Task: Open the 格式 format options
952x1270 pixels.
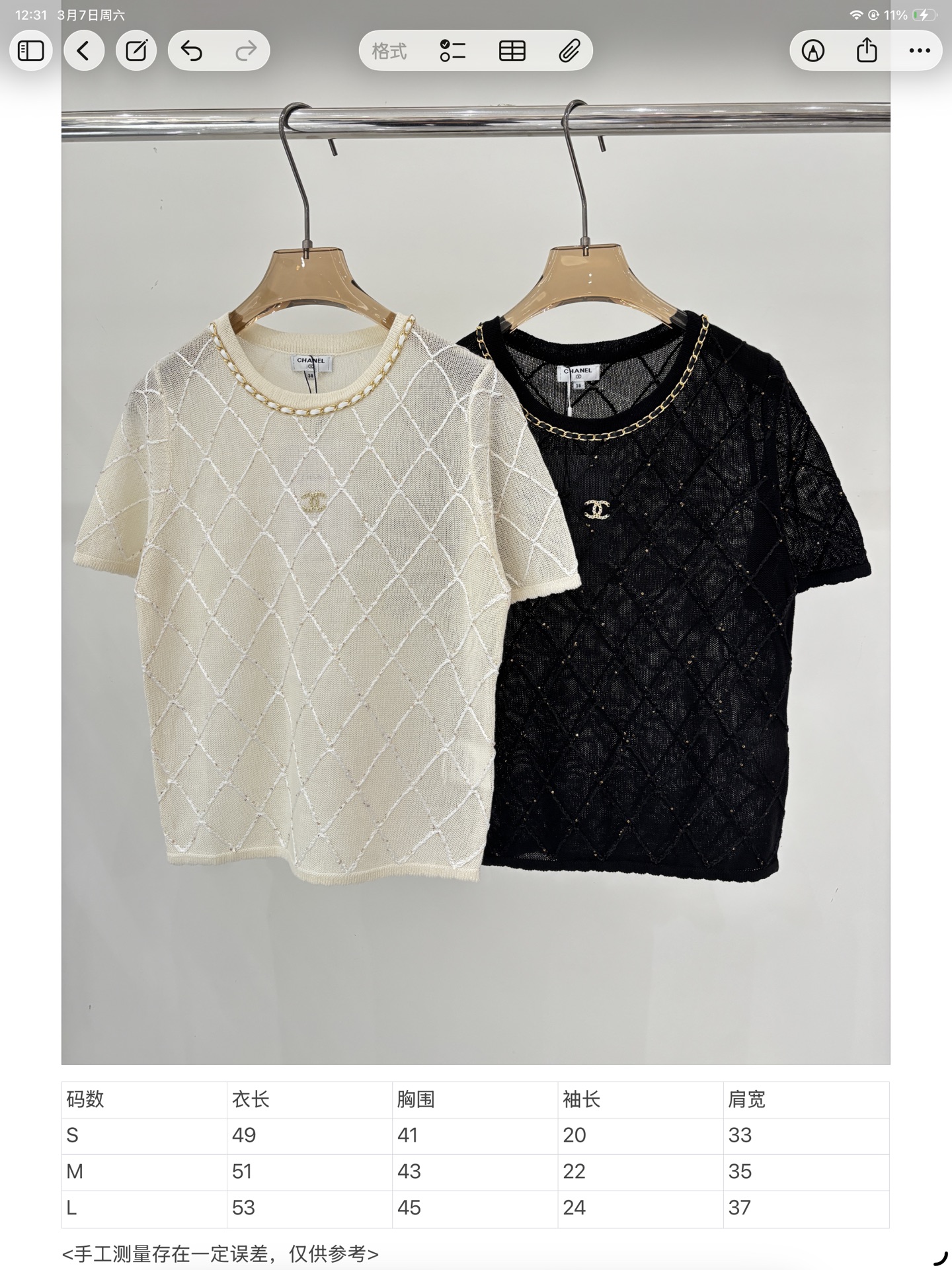Action: 389,51
